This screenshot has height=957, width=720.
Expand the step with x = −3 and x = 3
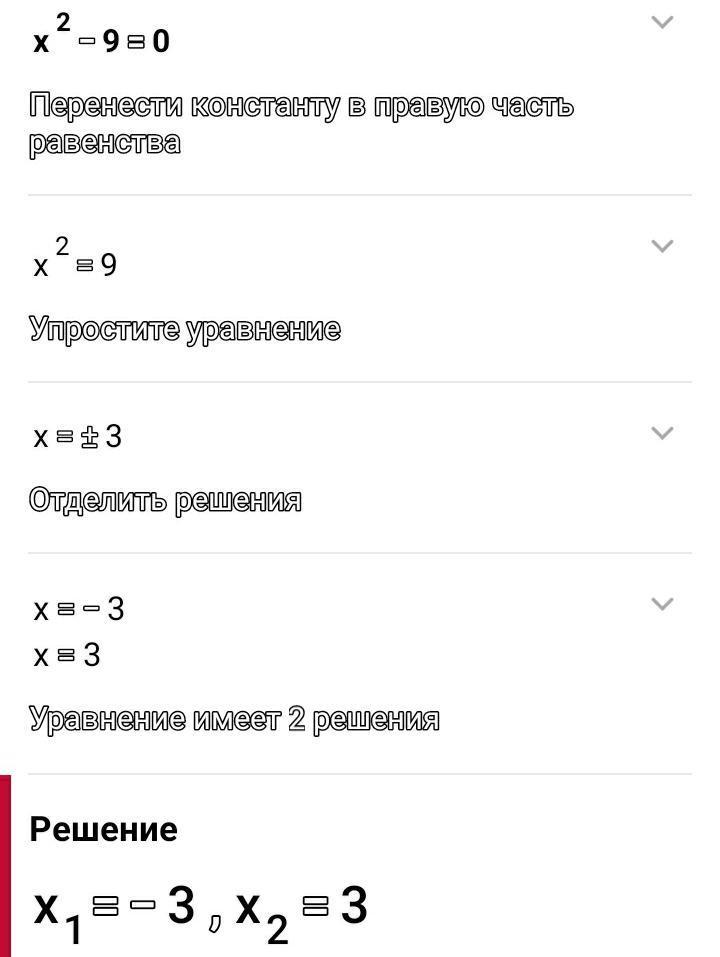(661, 604)
